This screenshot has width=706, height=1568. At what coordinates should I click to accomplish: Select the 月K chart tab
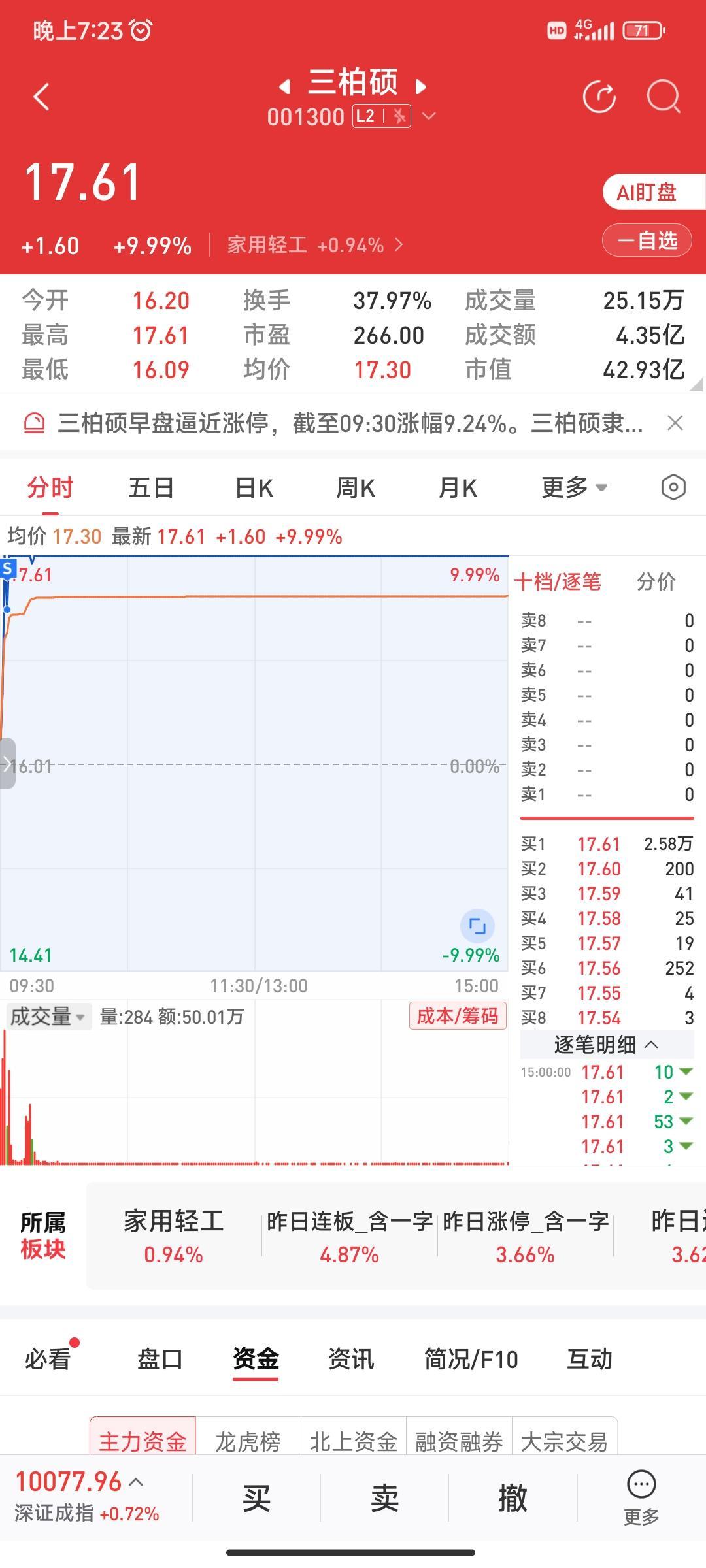(x=458, y=487)
